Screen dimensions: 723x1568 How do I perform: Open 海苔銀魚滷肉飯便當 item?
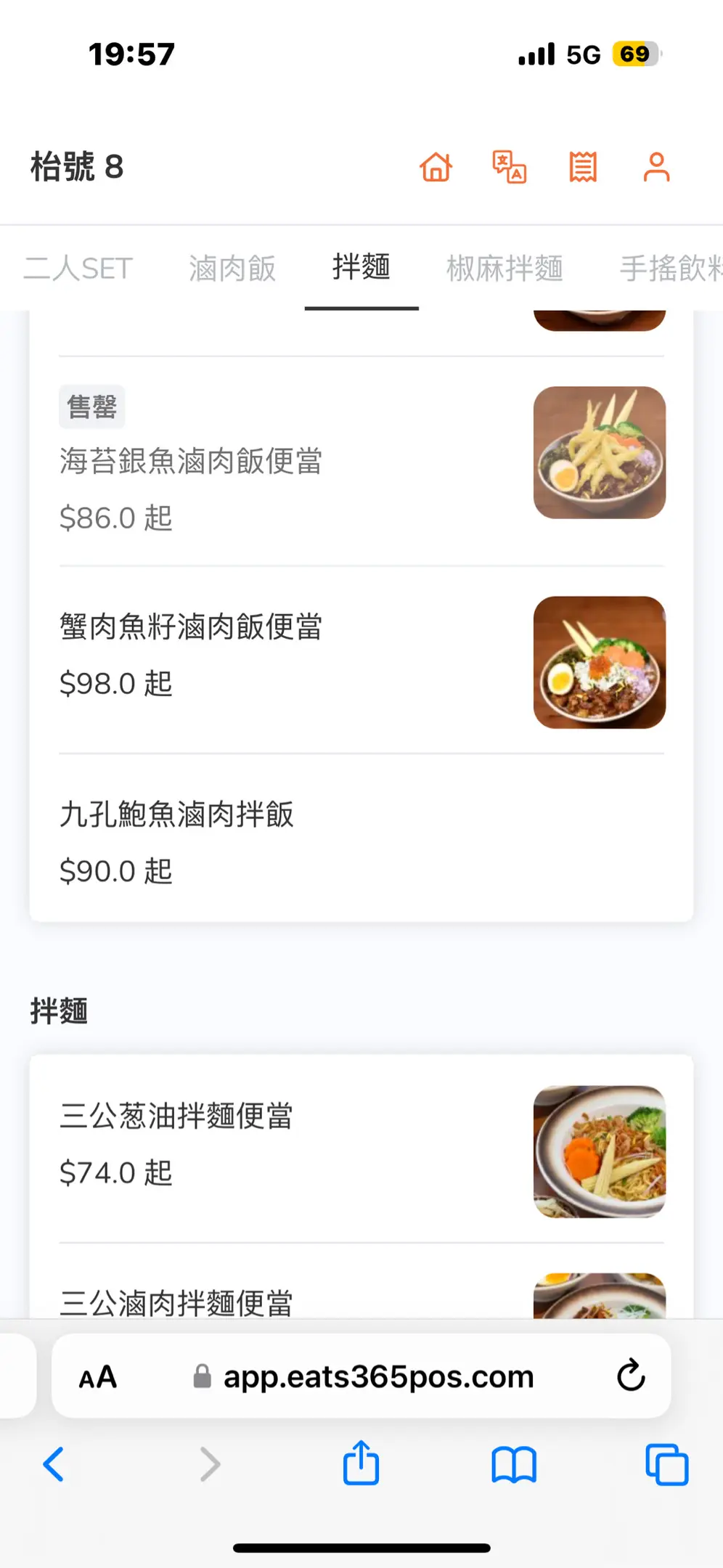[x=191, y=462]
